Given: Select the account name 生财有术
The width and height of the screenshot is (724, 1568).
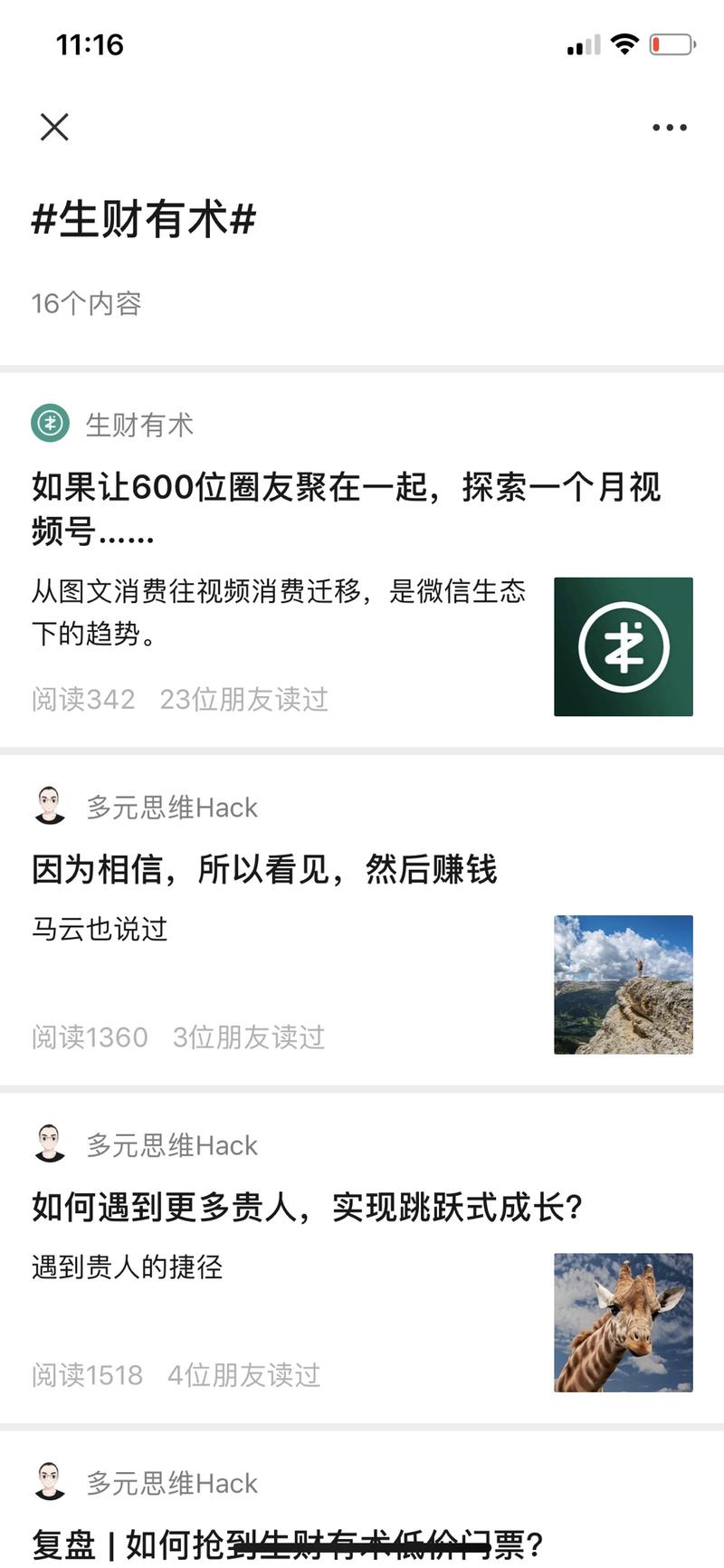Looking at the screenshot, I should [x=140, y=425].
